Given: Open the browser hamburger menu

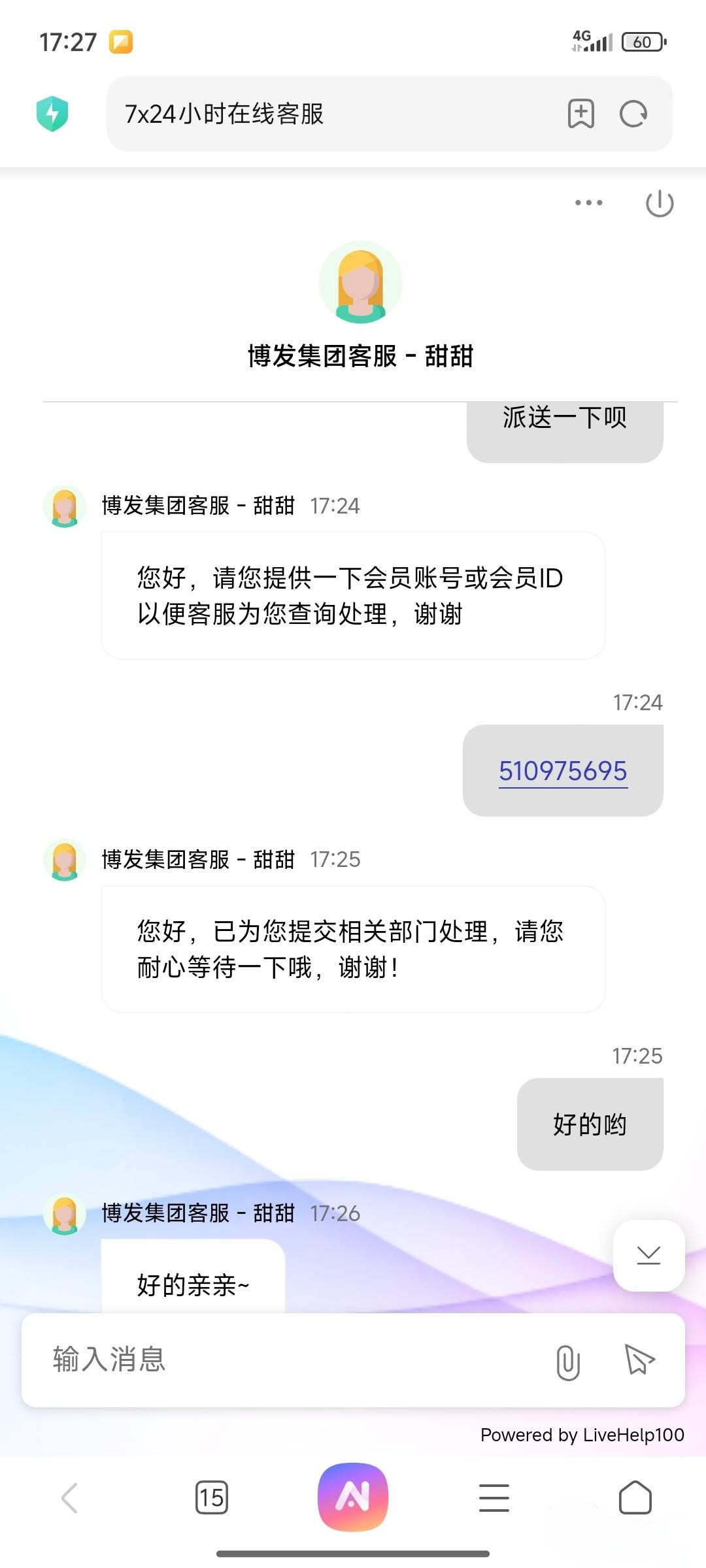Looking at the screenshot, I should pyautogui.click(x=494, y=1497).
